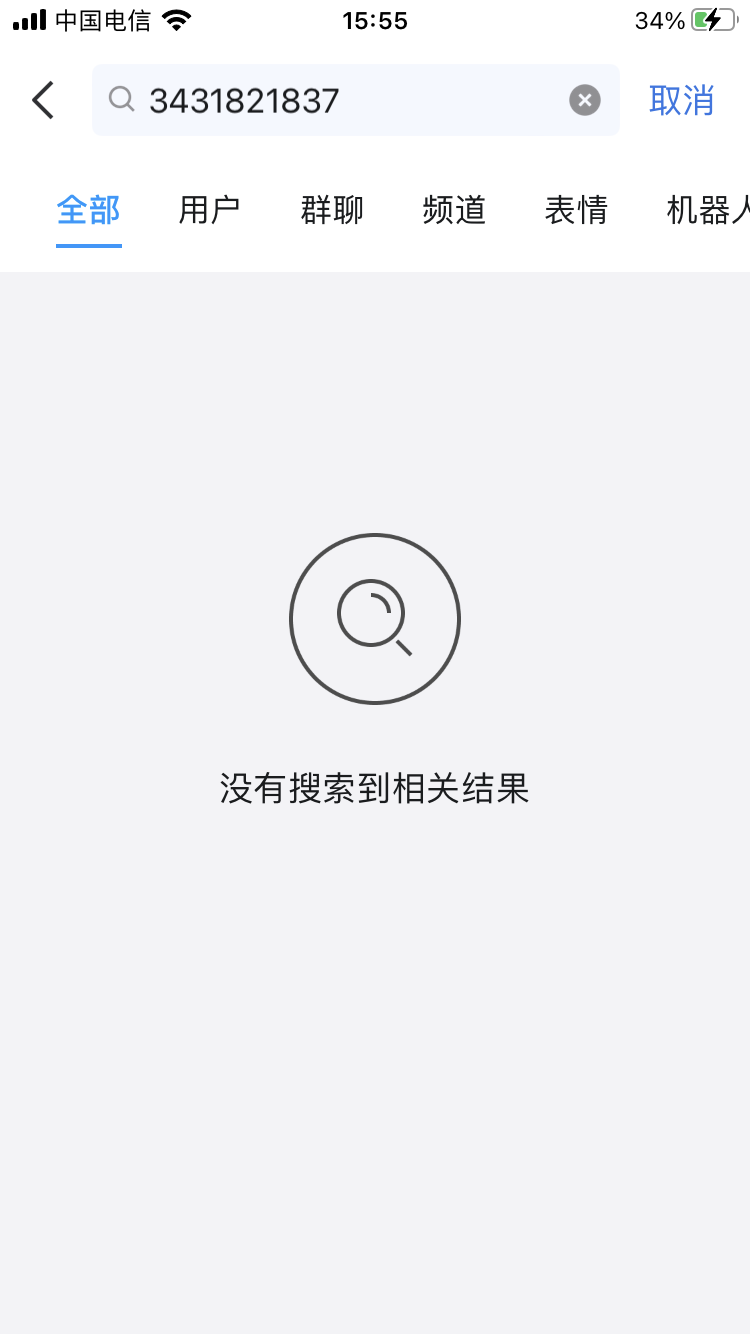Screen dimensions: 750x1334
Task: Switch to the 机器人 tab
Action: click(706, 210)
